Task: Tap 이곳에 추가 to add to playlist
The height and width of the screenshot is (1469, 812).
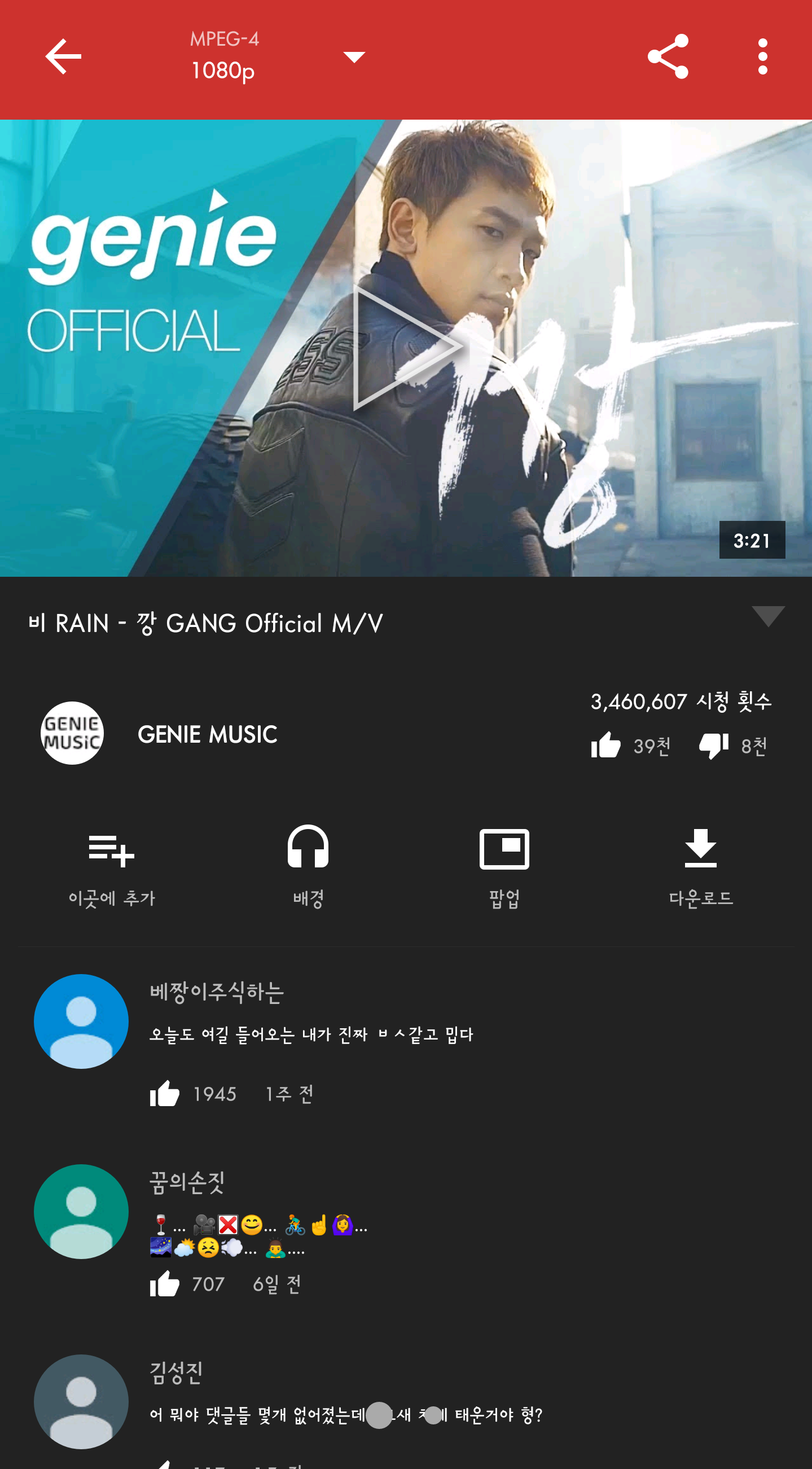Action: 112,867
